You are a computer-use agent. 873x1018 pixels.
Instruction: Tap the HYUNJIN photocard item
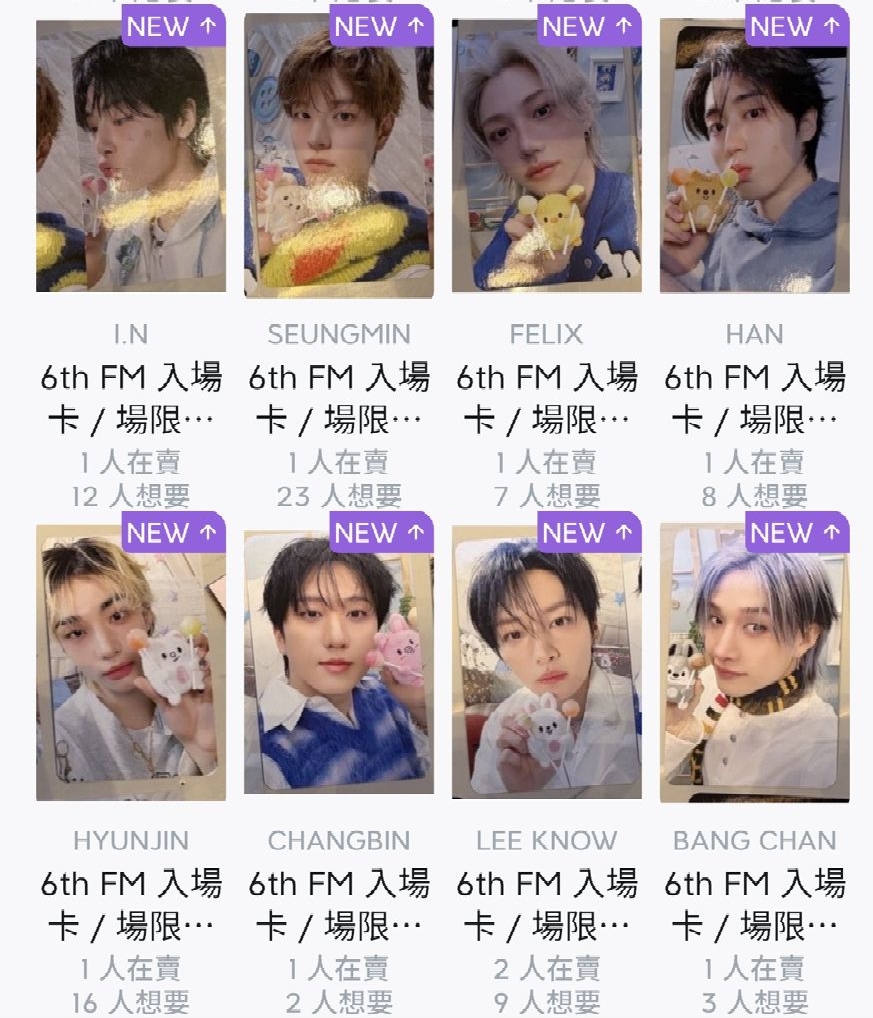pos(131,663)
